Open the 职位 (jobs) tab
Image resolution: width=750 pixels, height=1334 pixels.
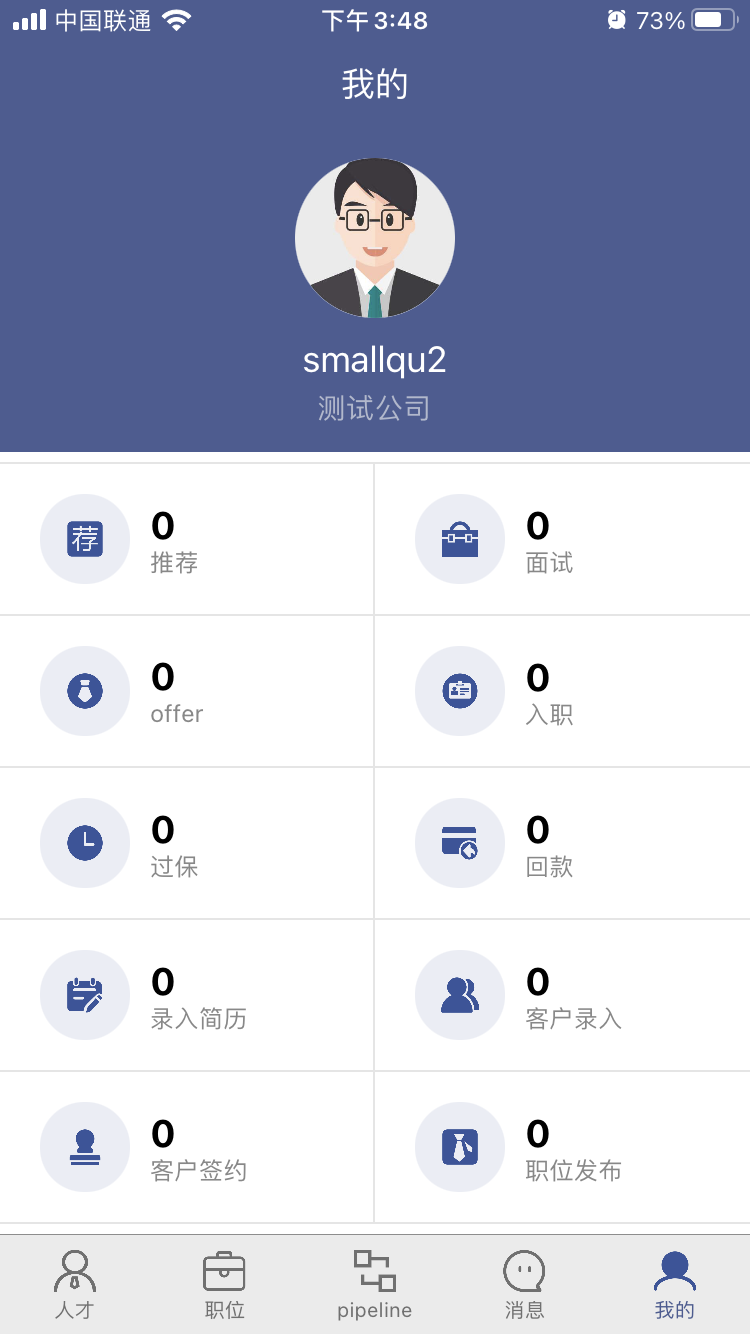click(225, 1284)
